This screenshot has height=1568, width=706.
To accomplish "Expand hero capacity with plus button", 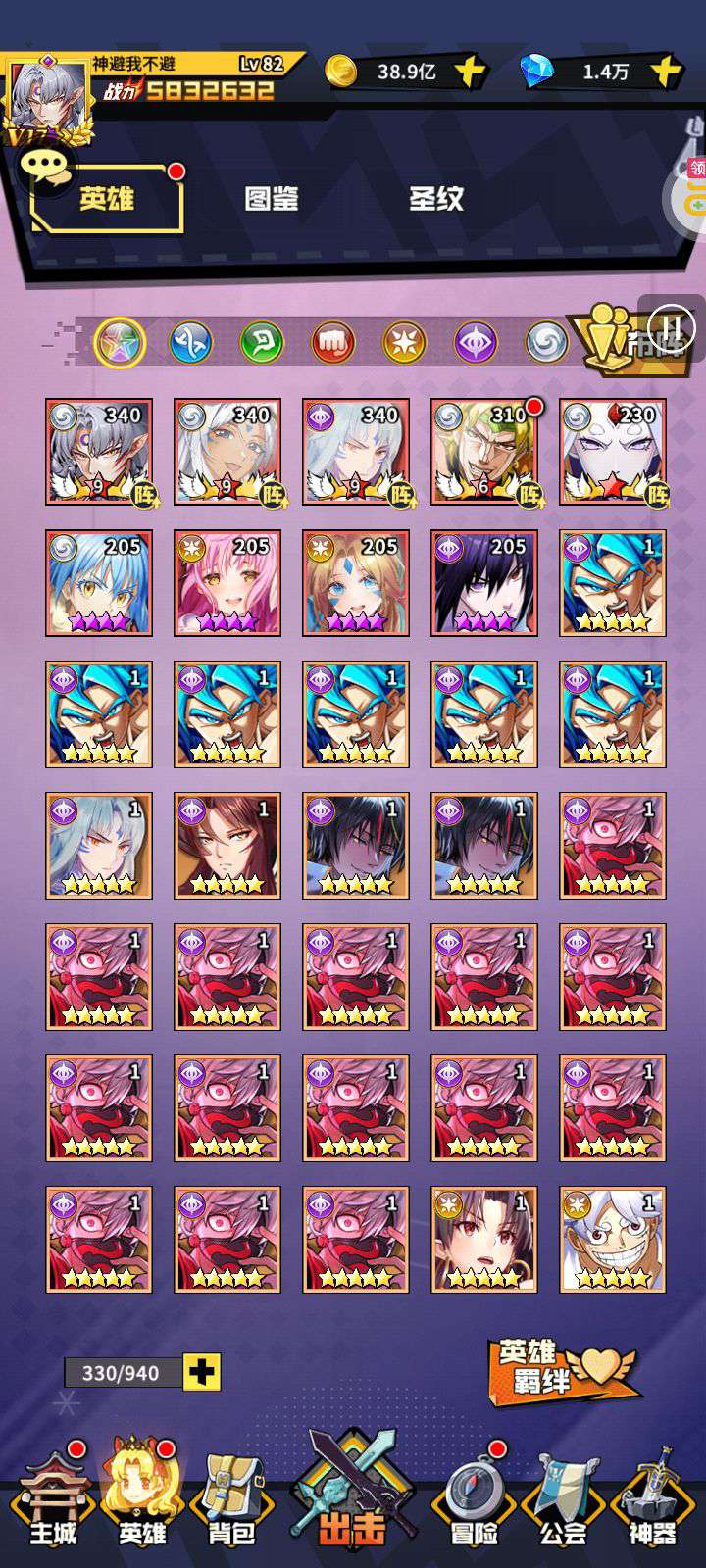I will pyautogui.click(x=202, y=1372).
